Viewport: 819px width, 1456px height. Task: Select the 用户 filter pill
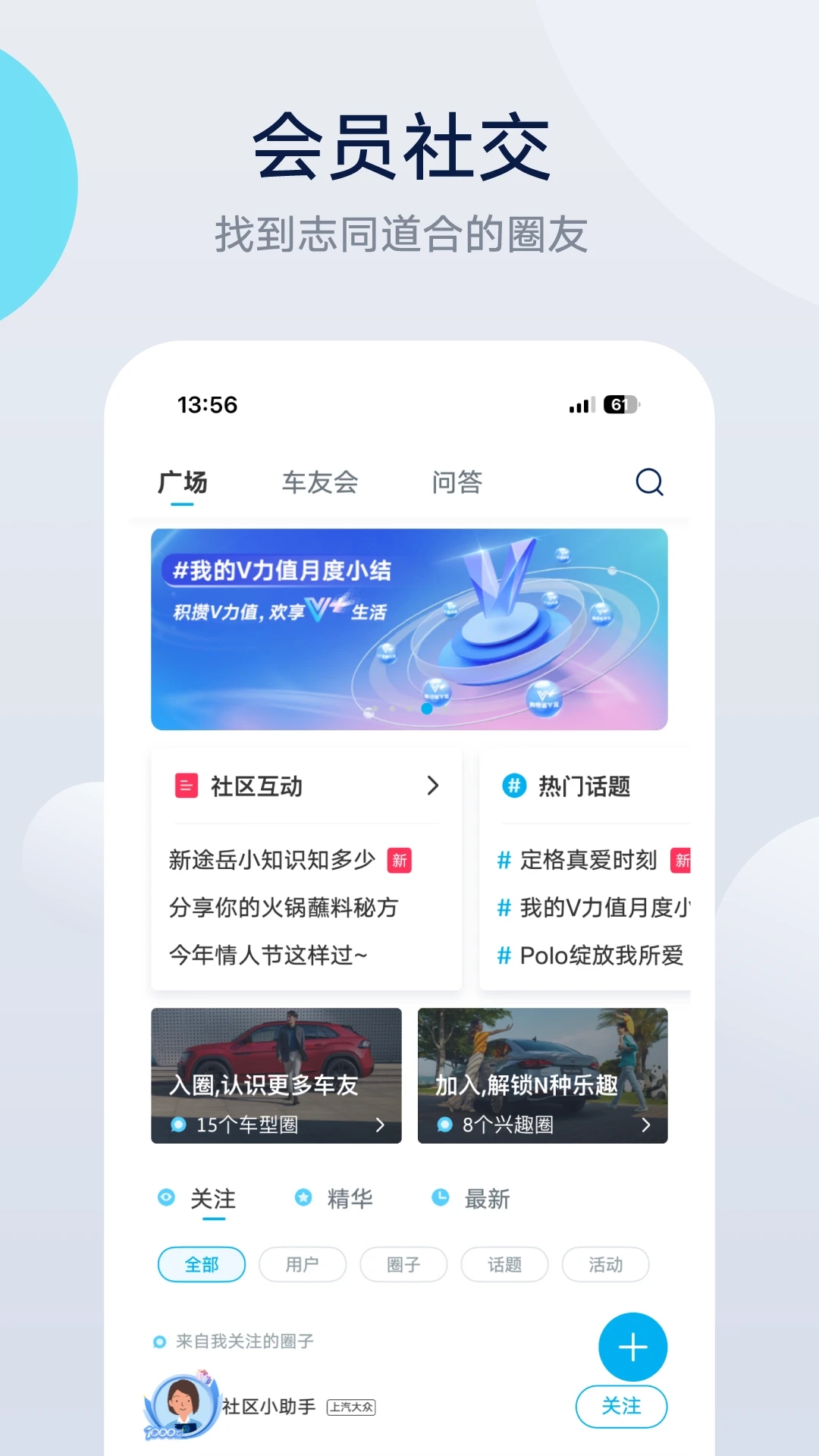303,1264
